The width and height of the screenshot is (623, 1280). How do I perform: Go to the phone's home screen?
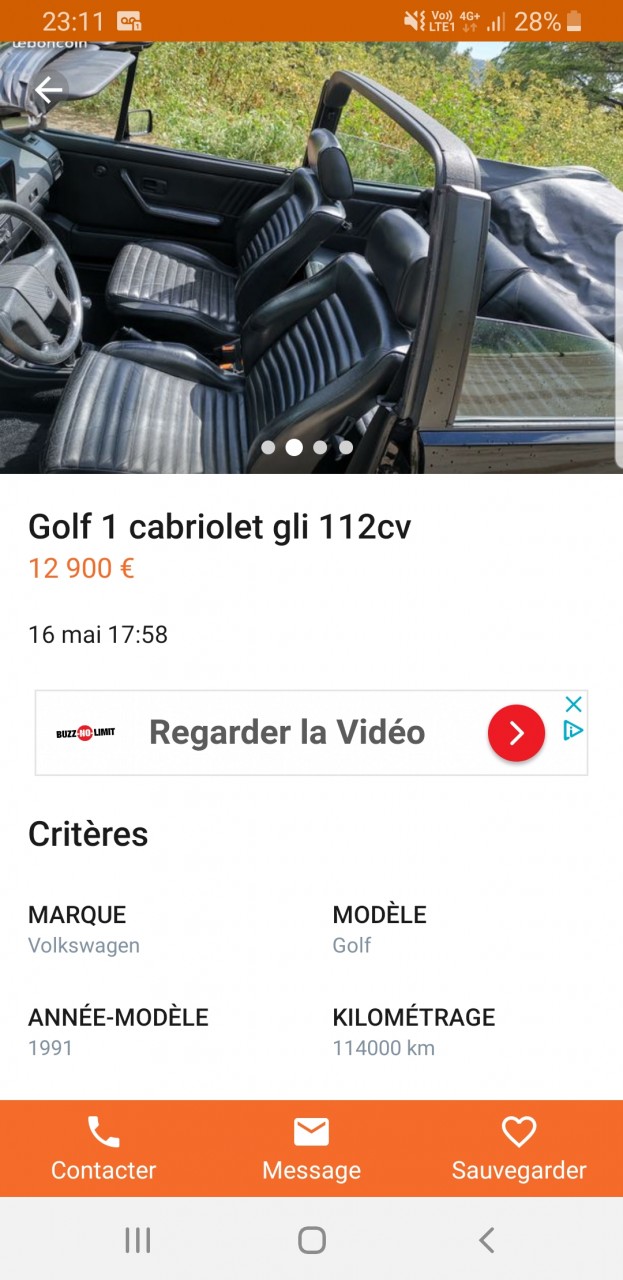pyautogui.click(x=311, y=1240)
